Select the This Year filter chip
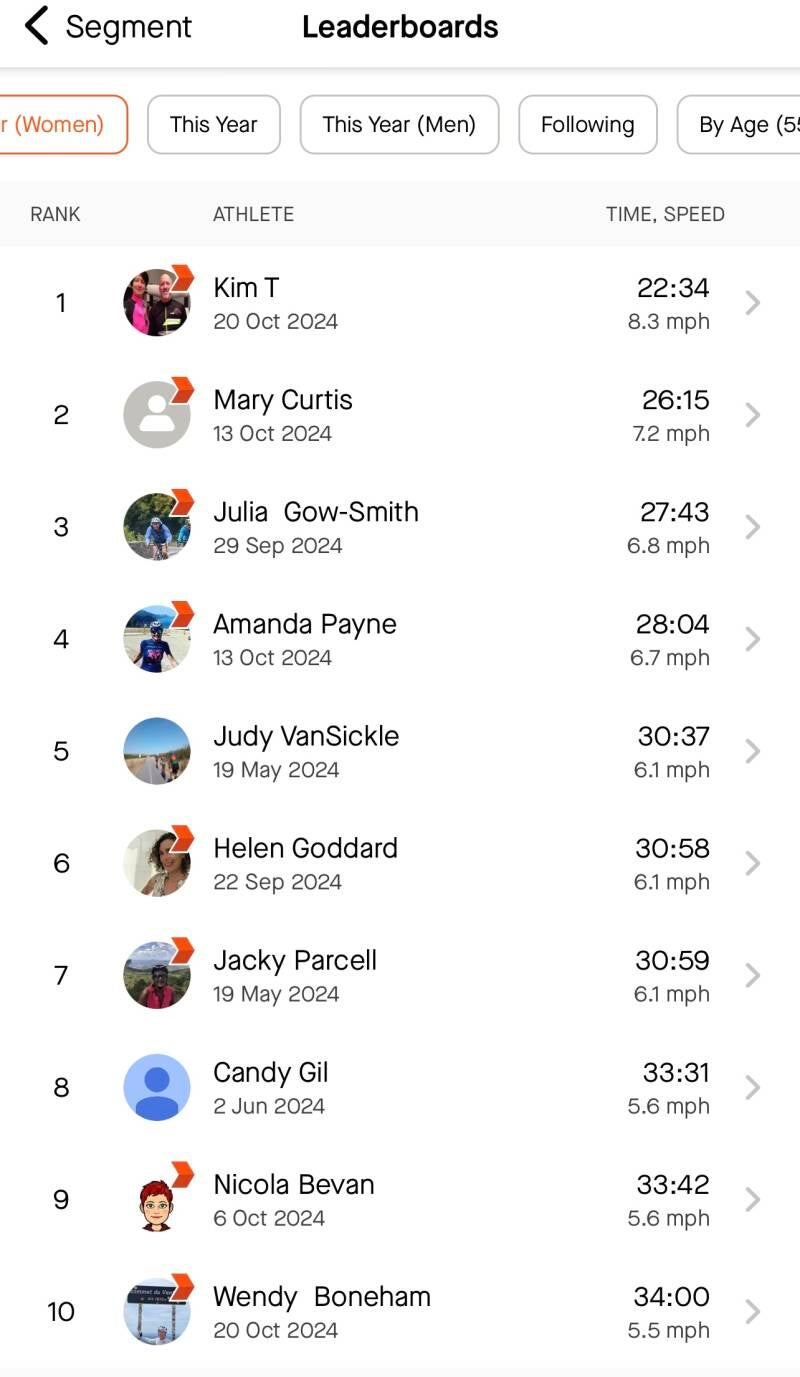Viewport: 800px width, 1377px height. (213, 125)
